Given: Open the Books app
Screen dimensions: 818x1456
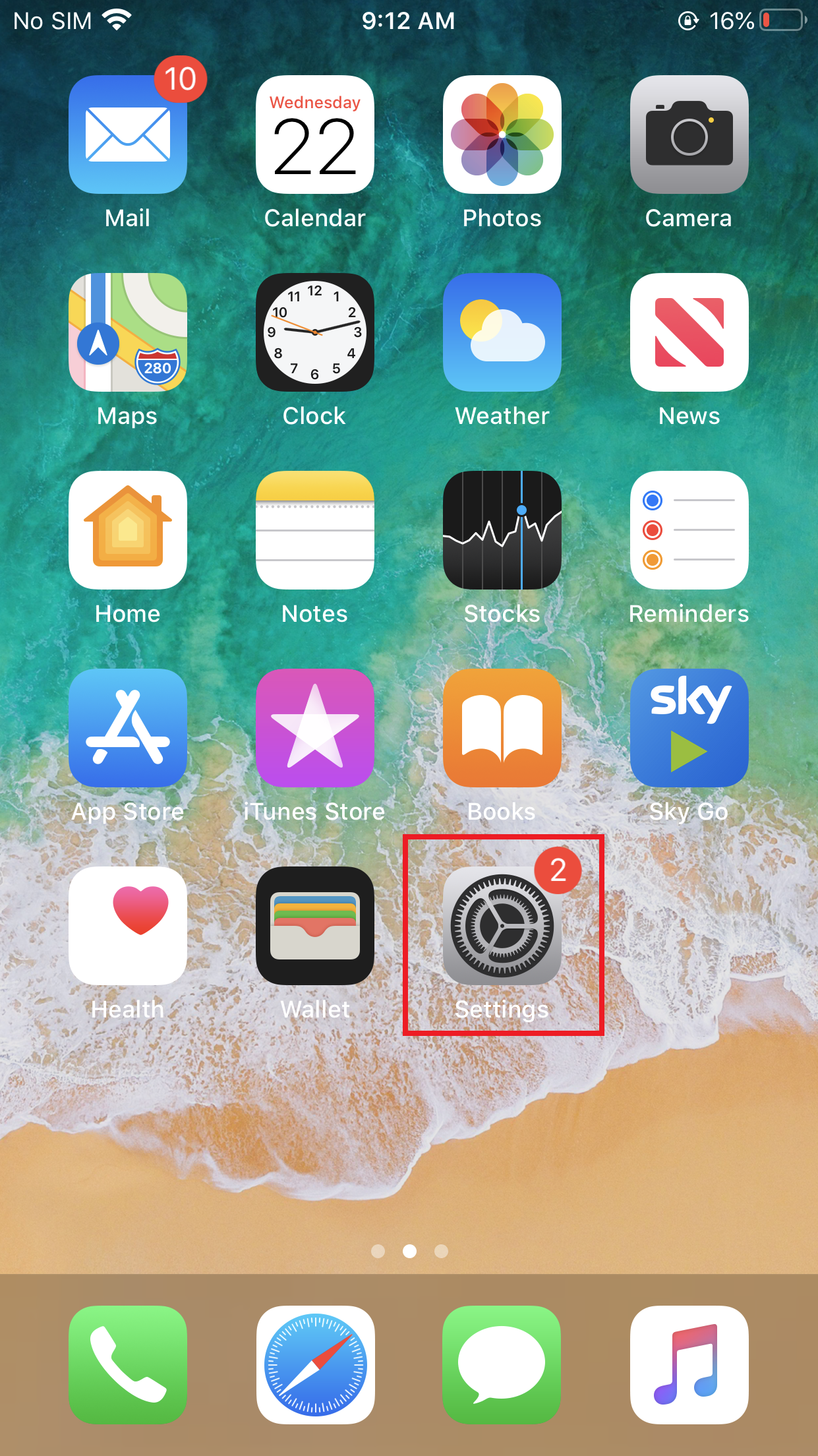Looking at the screenshot, I should coord(502,728).
